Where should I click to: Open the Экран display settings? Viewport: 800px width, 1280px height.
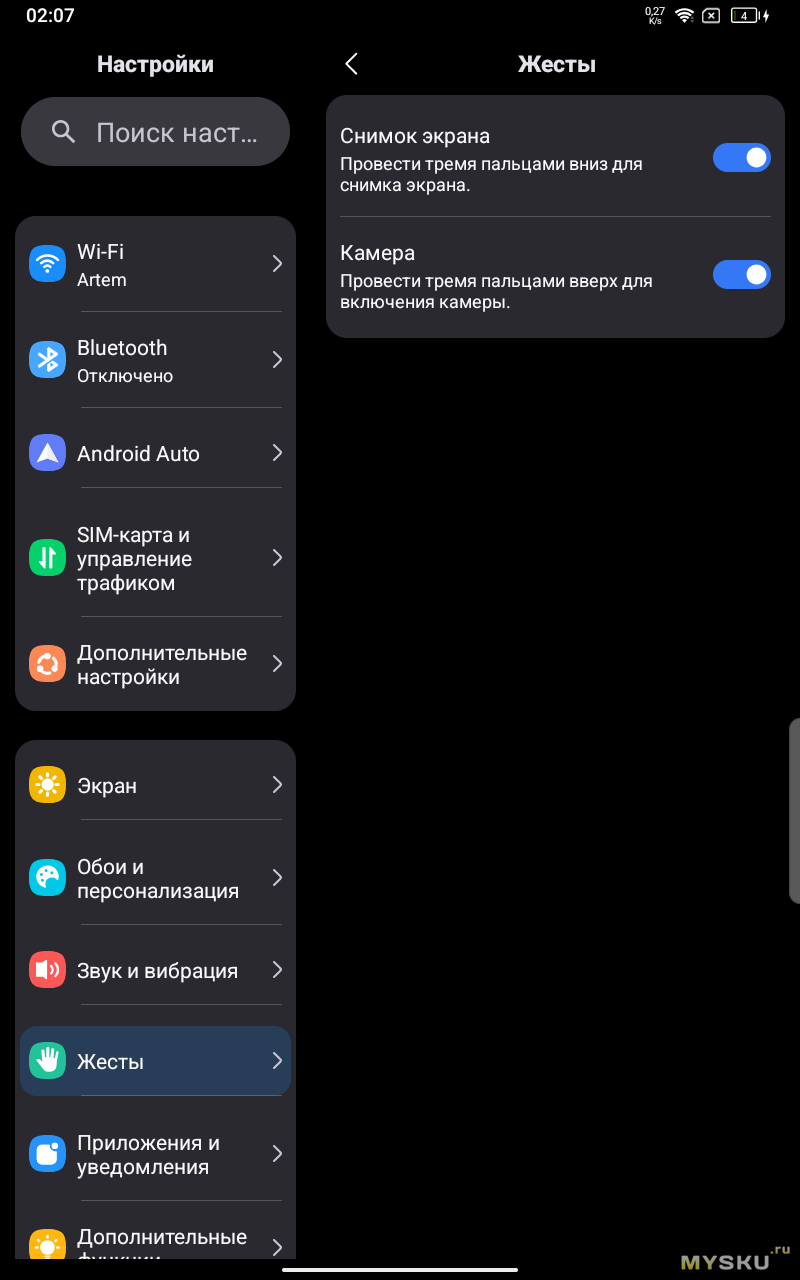tap(155, 785)
